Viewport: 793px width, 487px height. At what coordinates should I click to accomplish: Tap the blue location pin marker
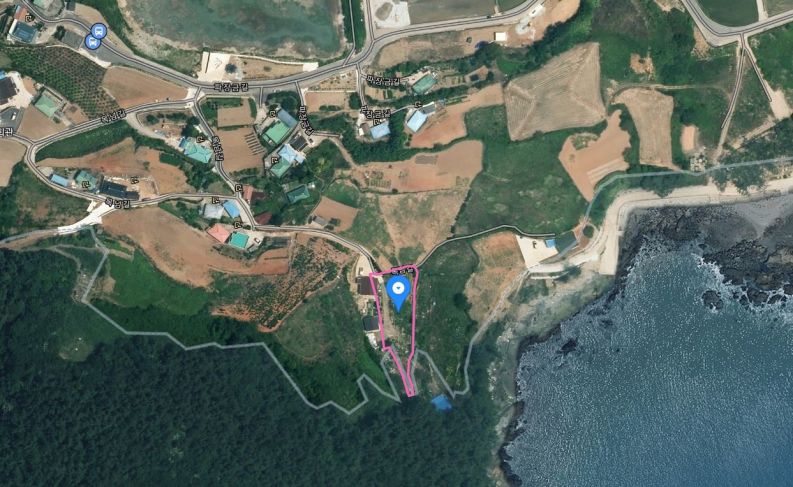point(399,293)
